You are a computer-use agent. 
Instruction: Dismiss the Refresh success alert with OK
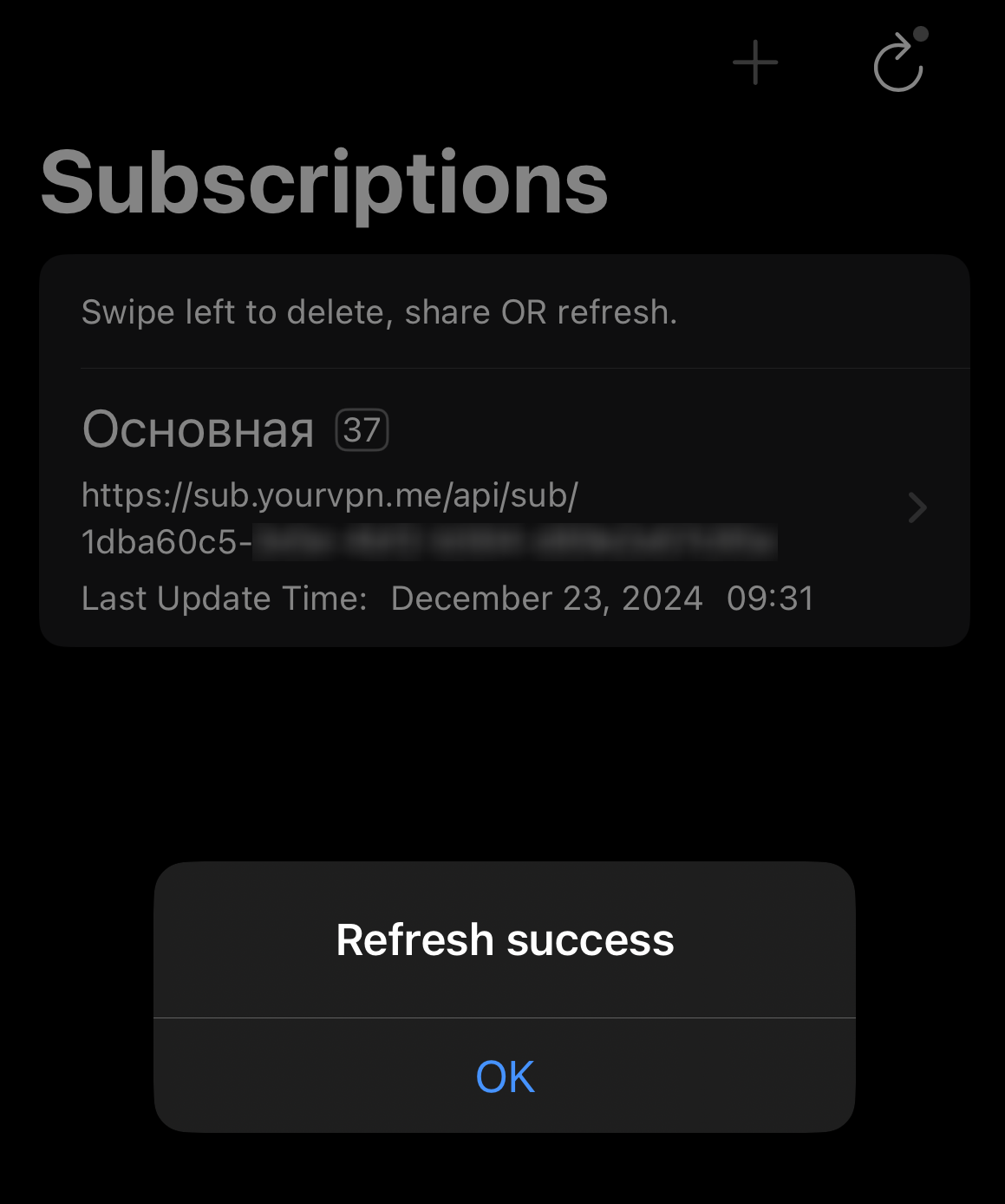pos(505,1076)
